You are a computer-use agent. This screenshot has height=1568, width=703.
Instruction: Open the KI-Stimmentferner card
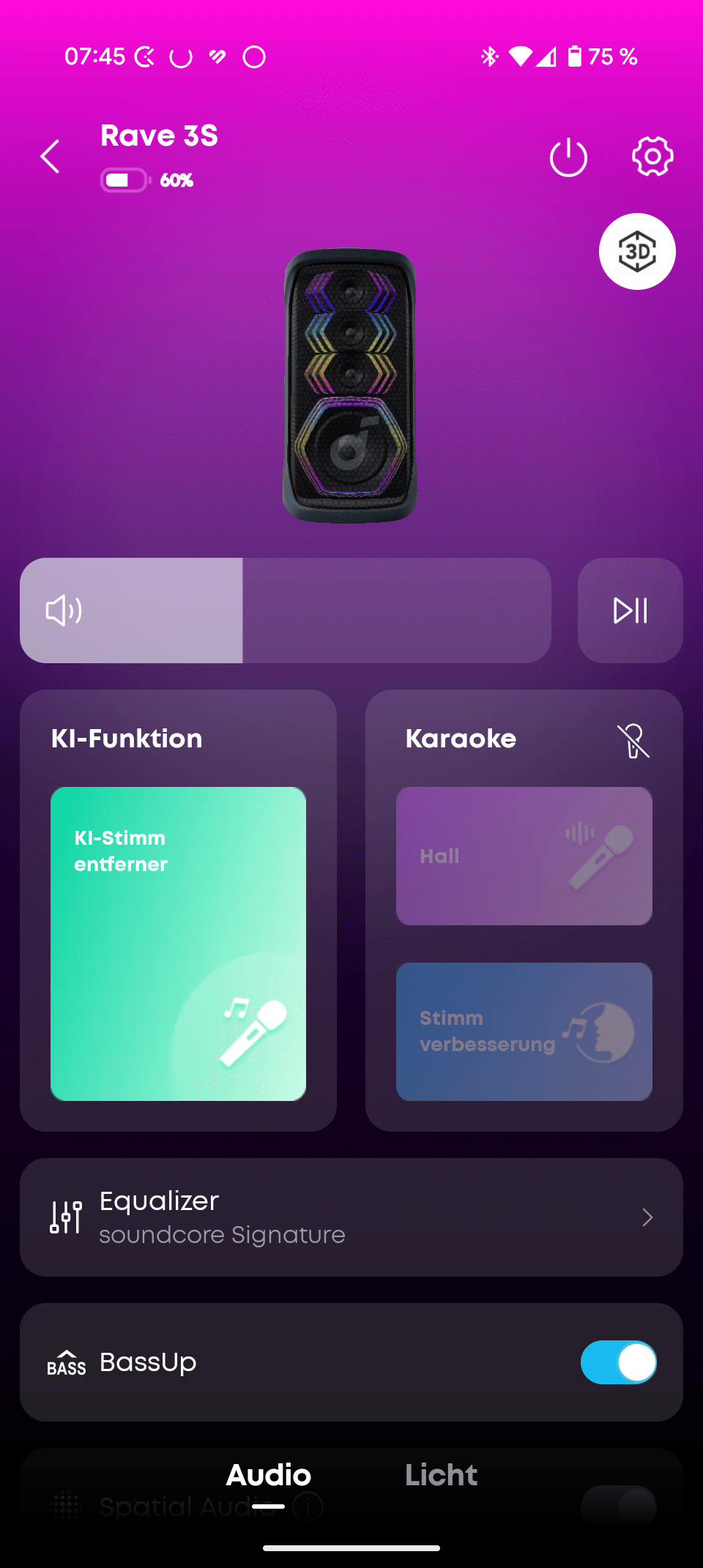pyautogui.click(x=178, y=944)
